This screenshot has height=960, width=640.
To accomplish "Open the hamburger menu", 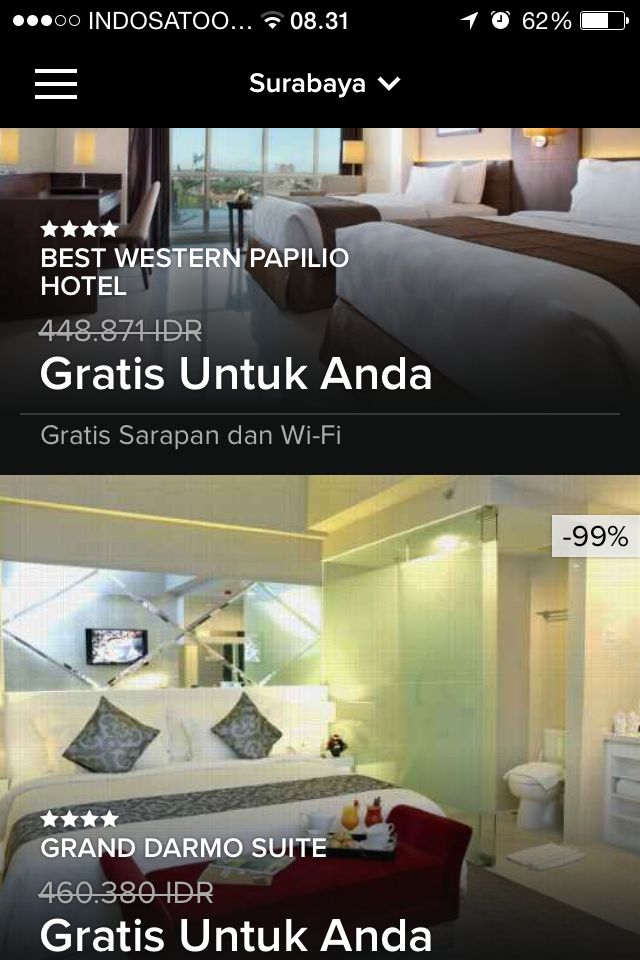I will (x=56, y=84).
